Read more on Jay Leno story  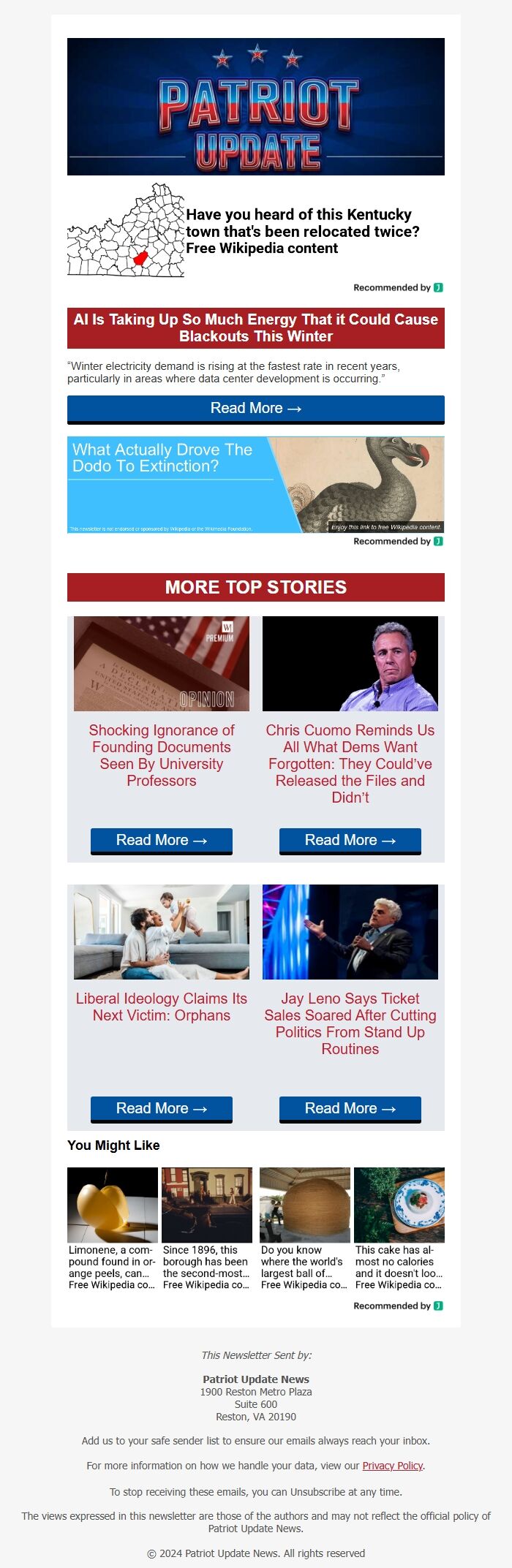point(350,1109)
